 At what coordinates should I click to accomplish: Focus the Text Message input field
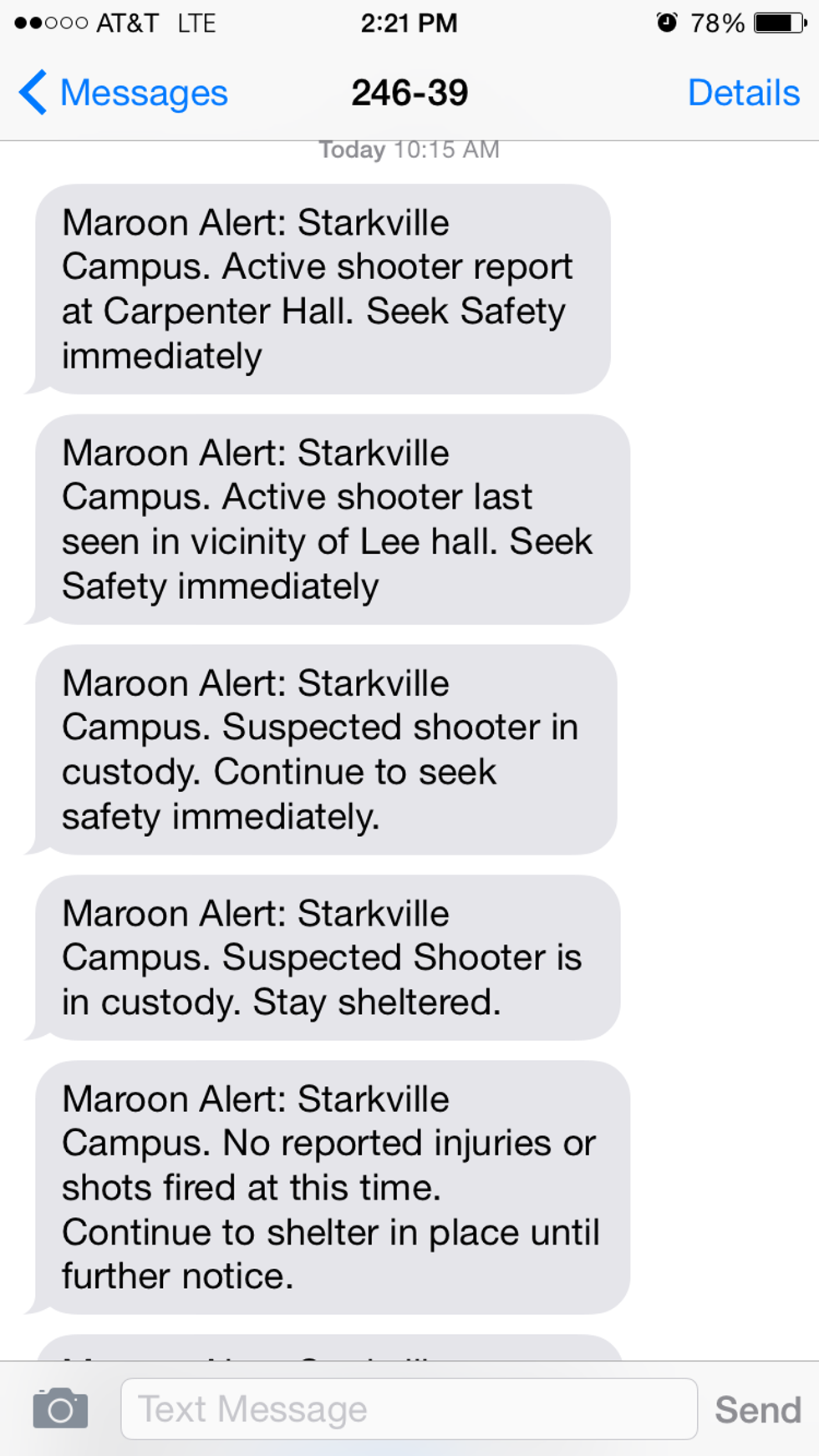[409, 1408]
